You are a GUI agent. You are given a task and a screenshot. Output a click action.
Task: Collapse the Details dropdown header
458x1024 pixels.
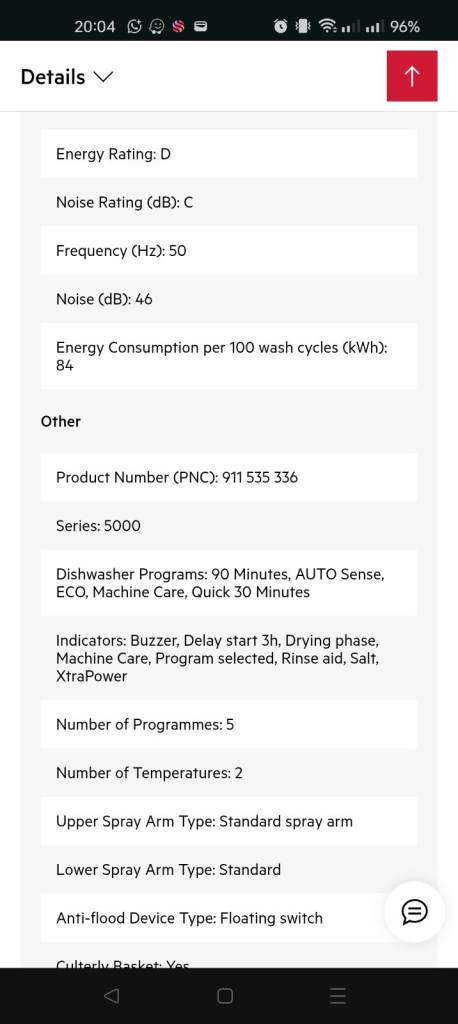(67, 77)
